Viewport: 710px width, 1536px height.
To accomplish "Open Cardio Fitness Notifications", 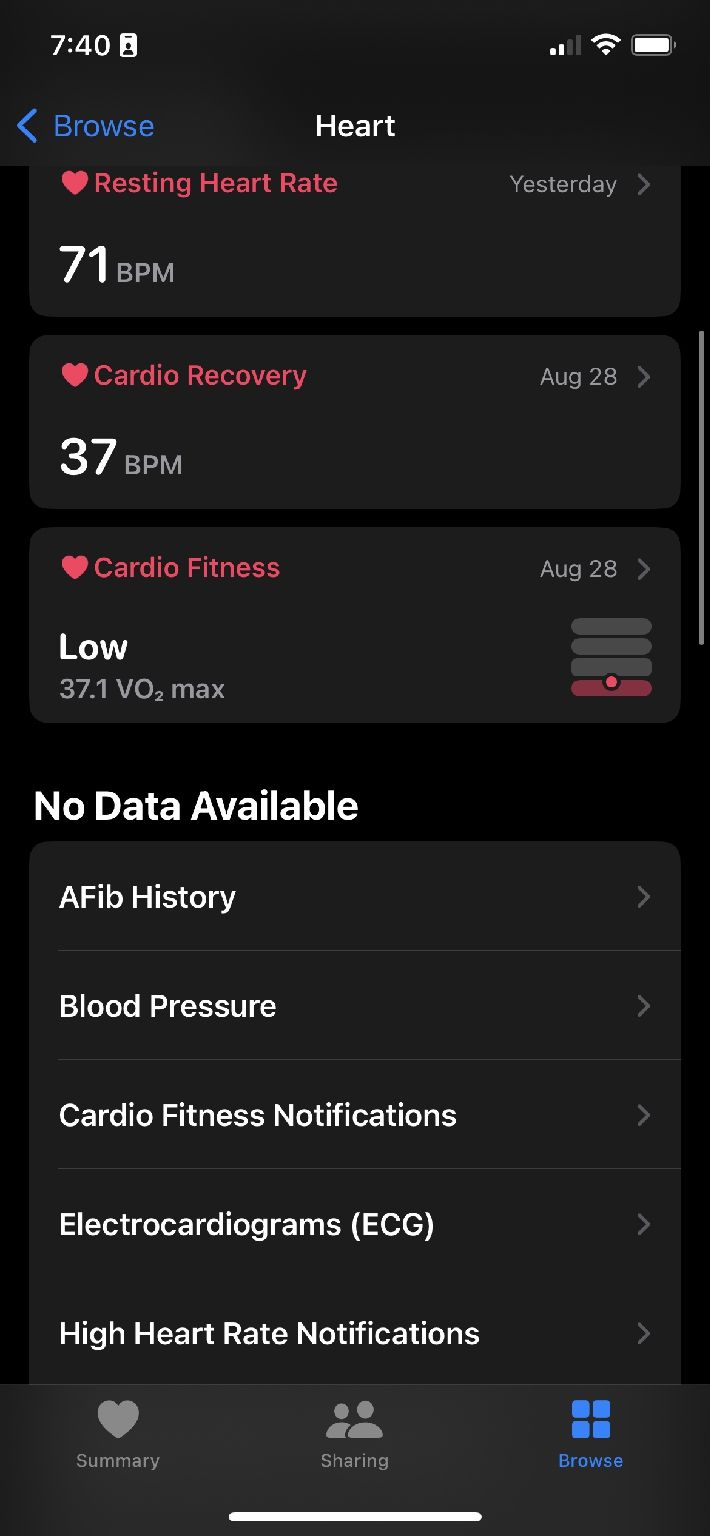I will [x=355, y=1115].
